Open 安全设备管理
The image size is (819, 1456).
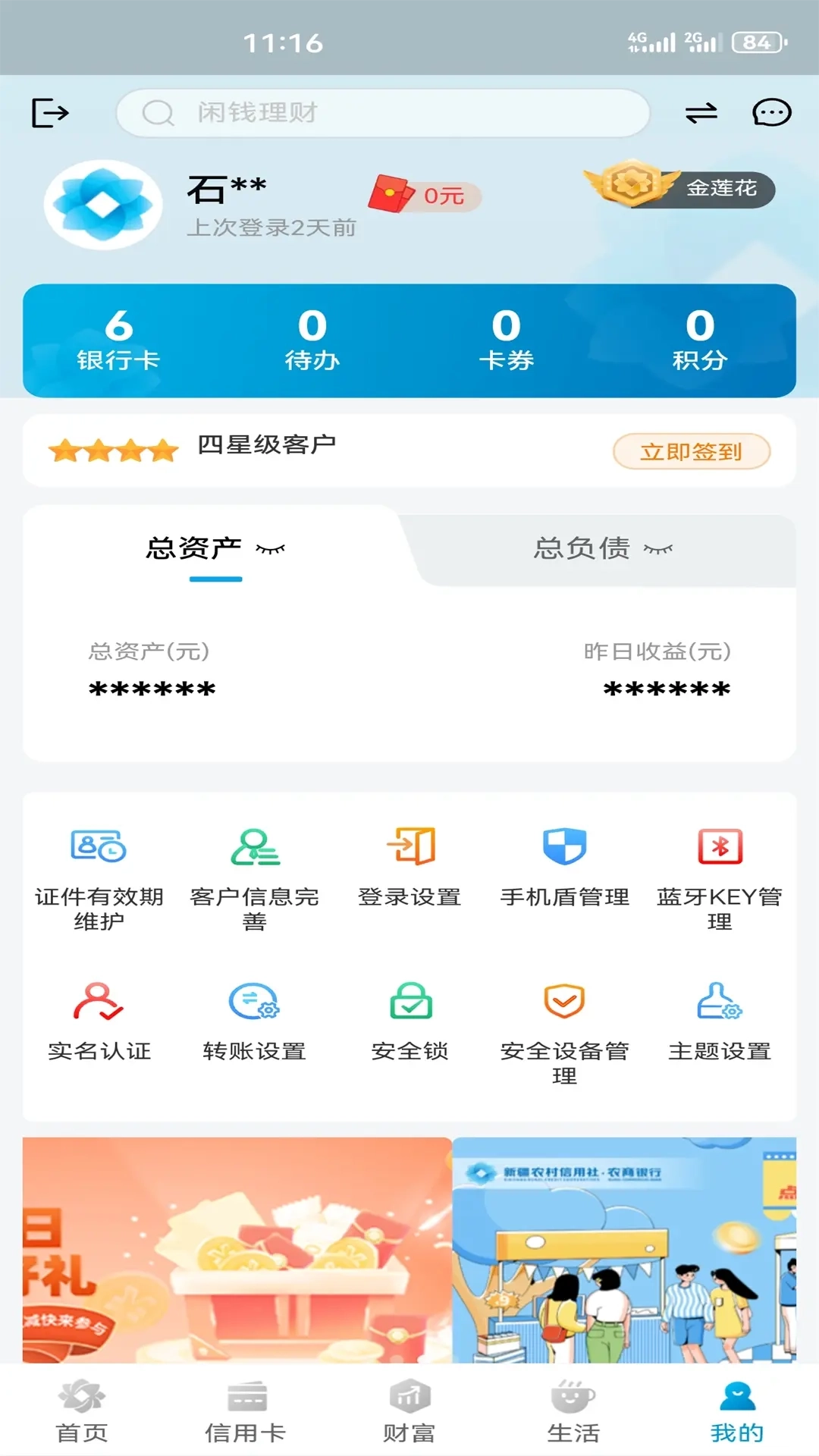tap(564, 1024)
